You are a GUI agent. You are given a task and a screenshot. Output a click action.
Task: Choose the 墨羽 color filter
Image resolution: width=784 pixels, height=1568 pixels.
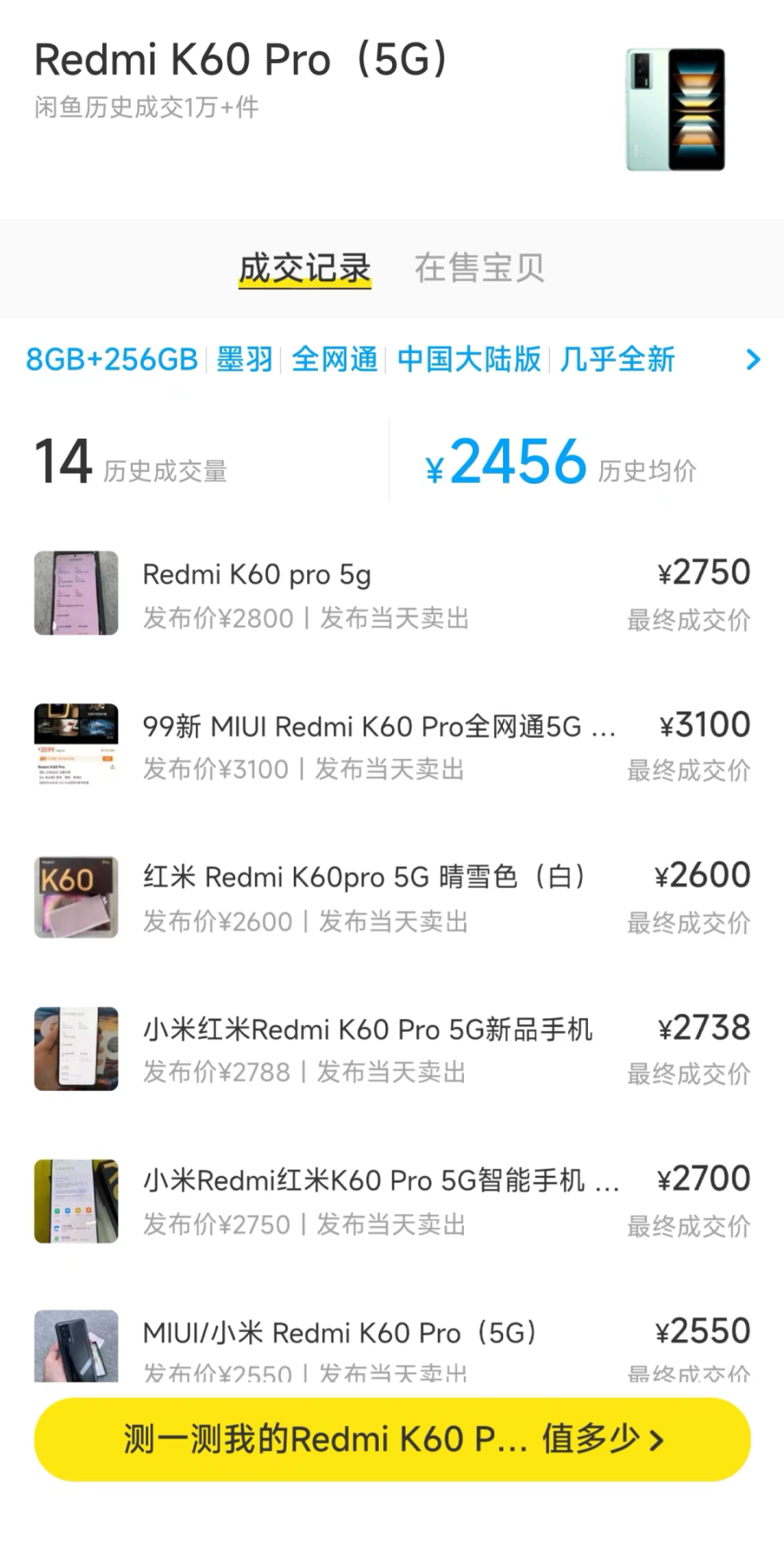point(244,359)
